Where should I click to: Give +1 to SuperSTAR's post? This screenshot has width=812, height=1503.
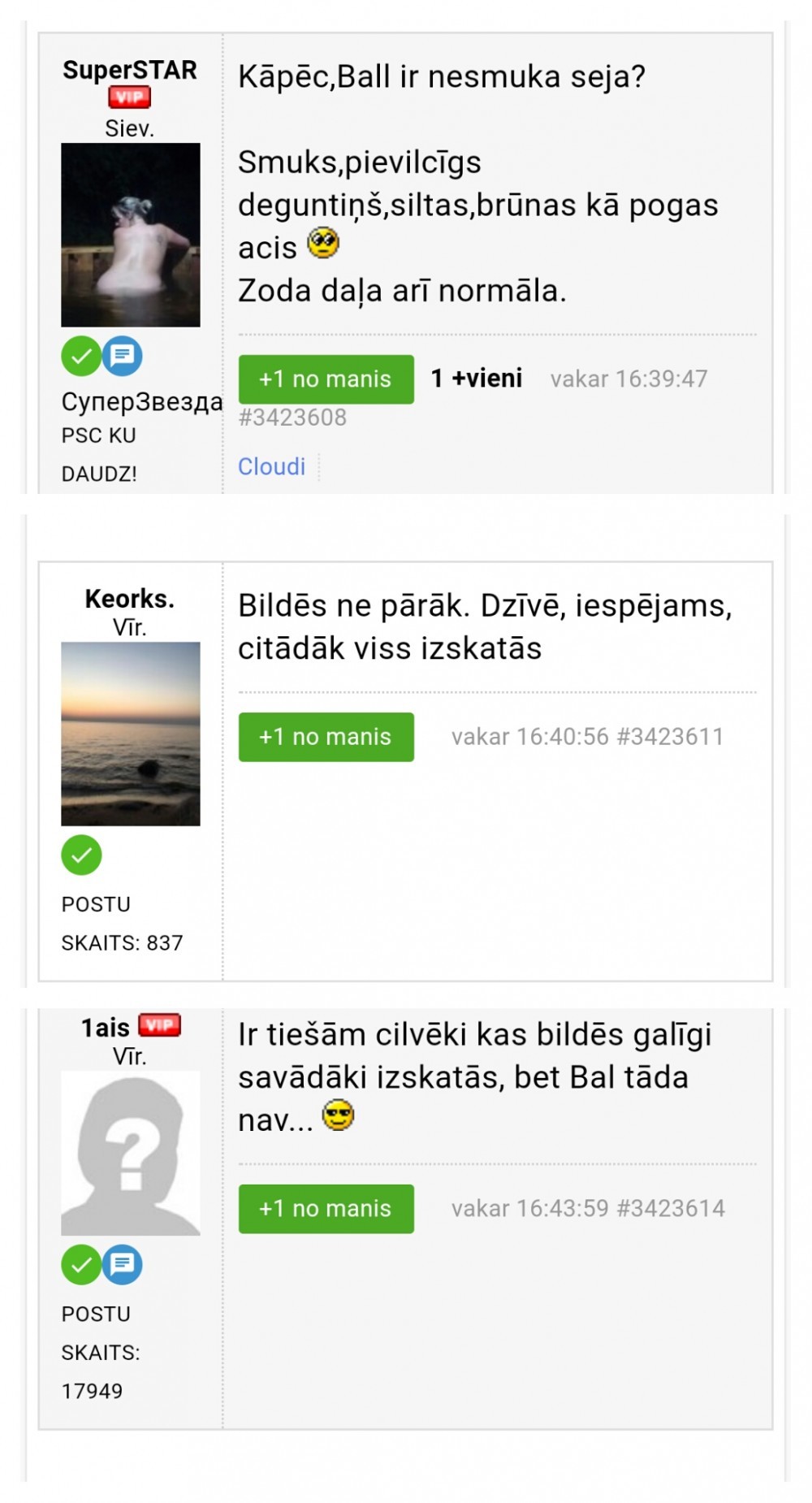pyautogui.click(x=326, y=379)
